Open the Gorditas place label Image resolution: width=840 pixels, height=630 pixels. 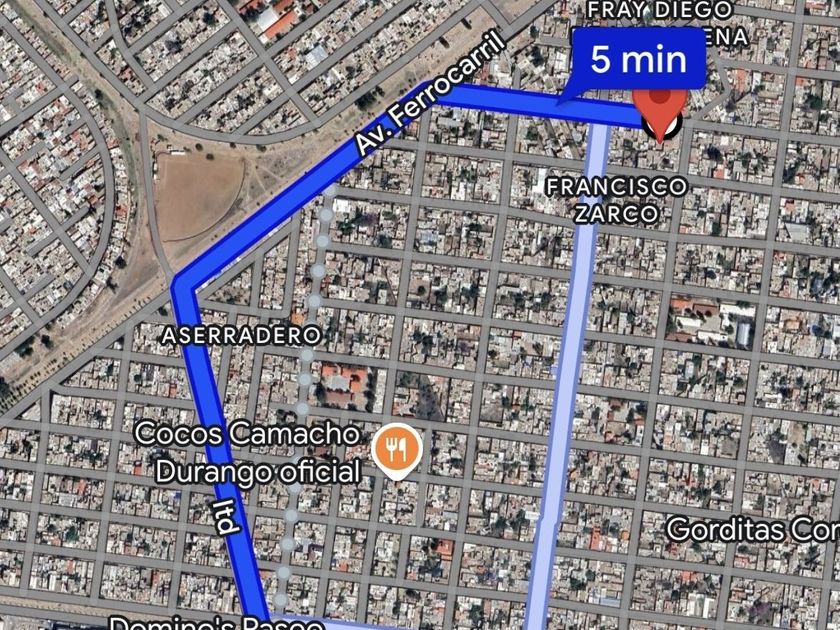click(753, 529)
